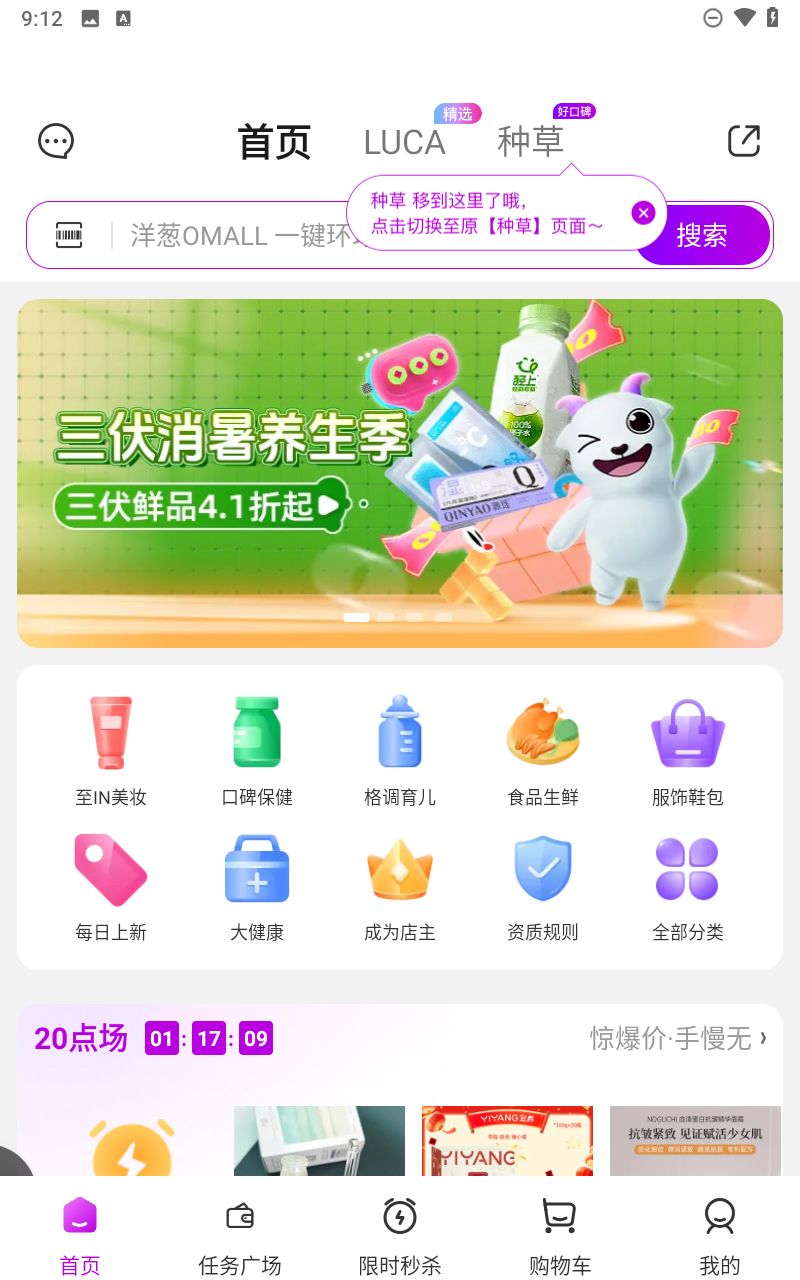Open the 三伏消暑养生季 banner

(400, 472)
